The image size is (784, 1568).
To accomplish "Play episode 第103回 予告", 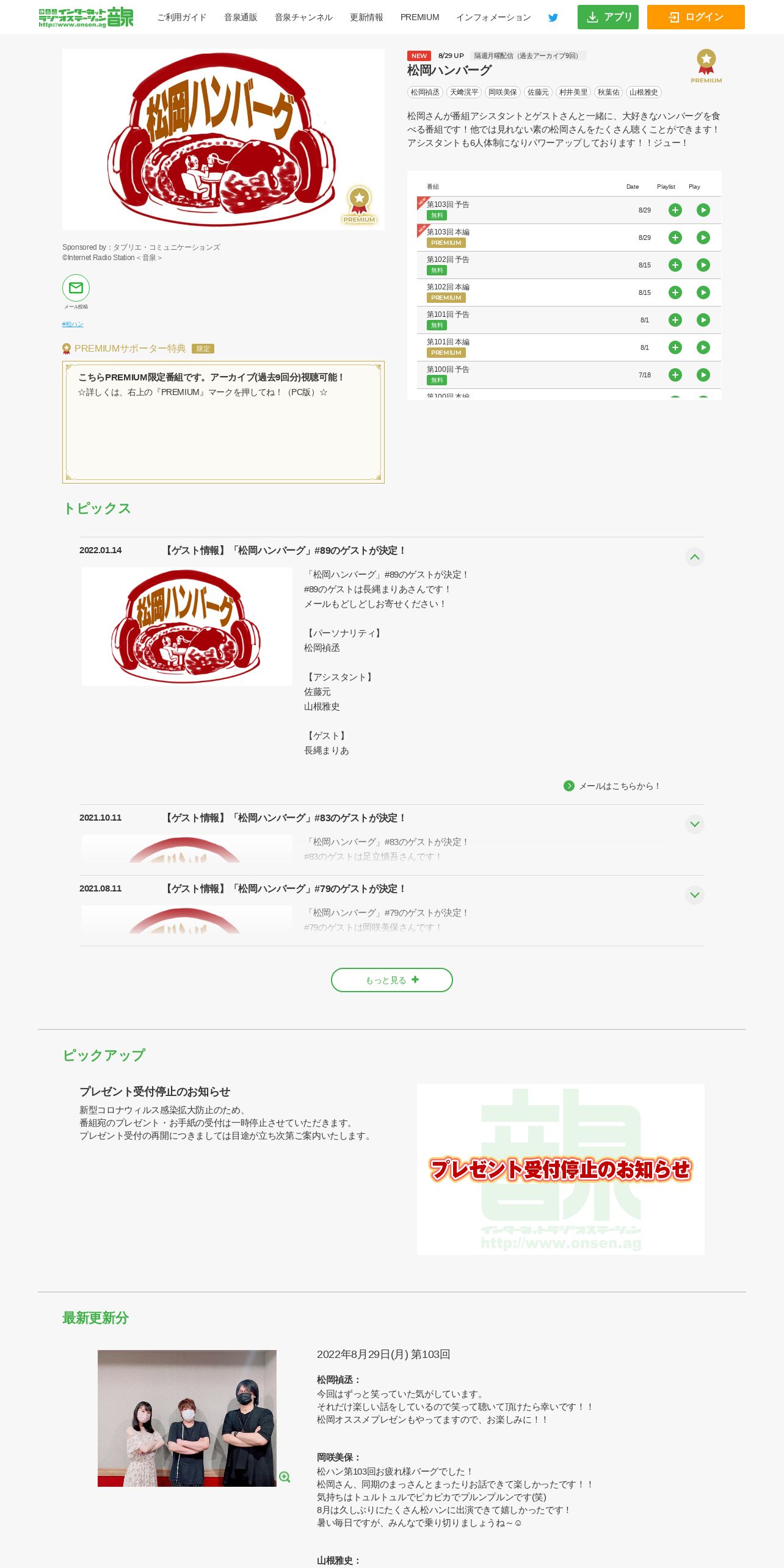I will coord(703,210).
